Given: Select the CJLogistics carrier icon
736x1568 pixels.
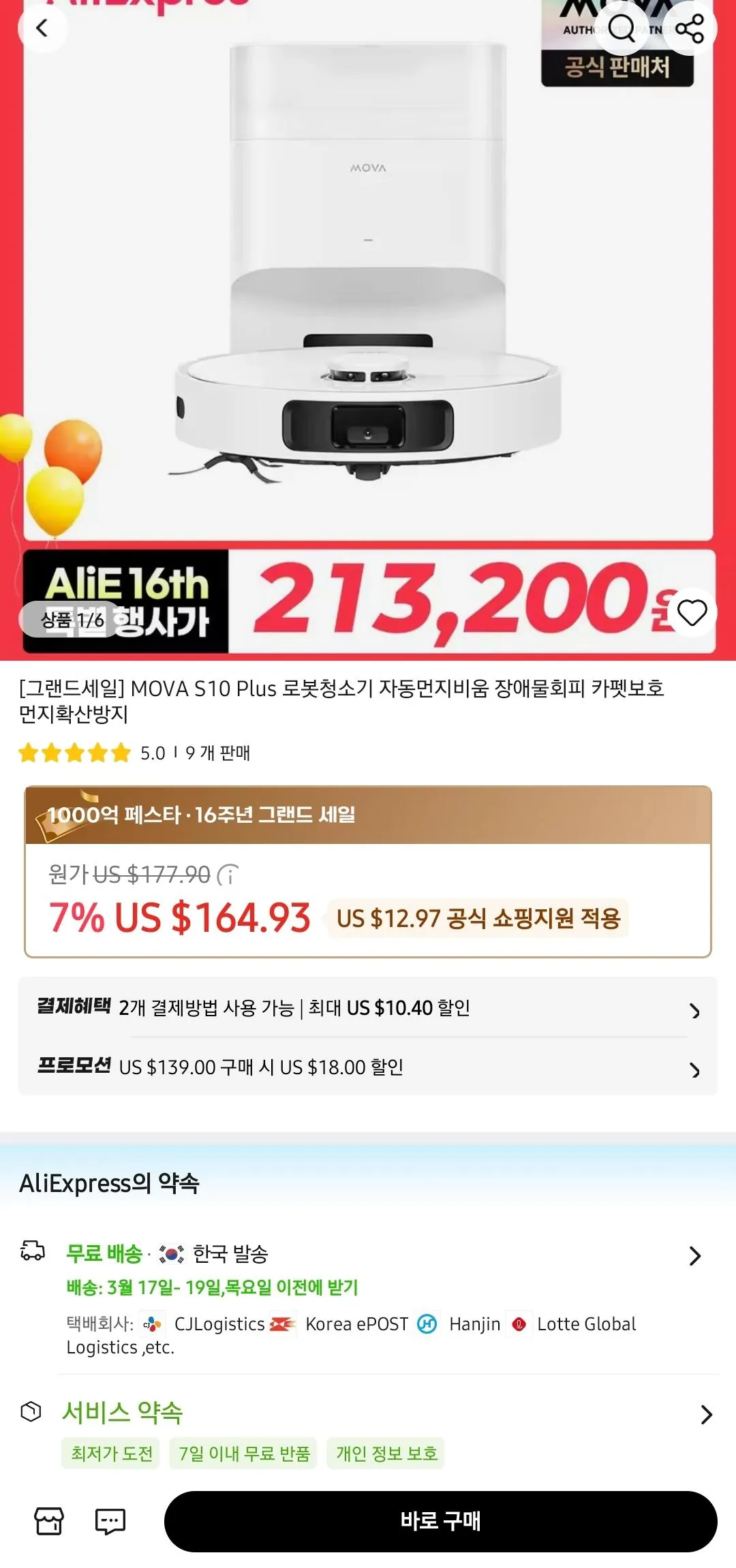Looking at the screenshot, I should click(150, 1324).
